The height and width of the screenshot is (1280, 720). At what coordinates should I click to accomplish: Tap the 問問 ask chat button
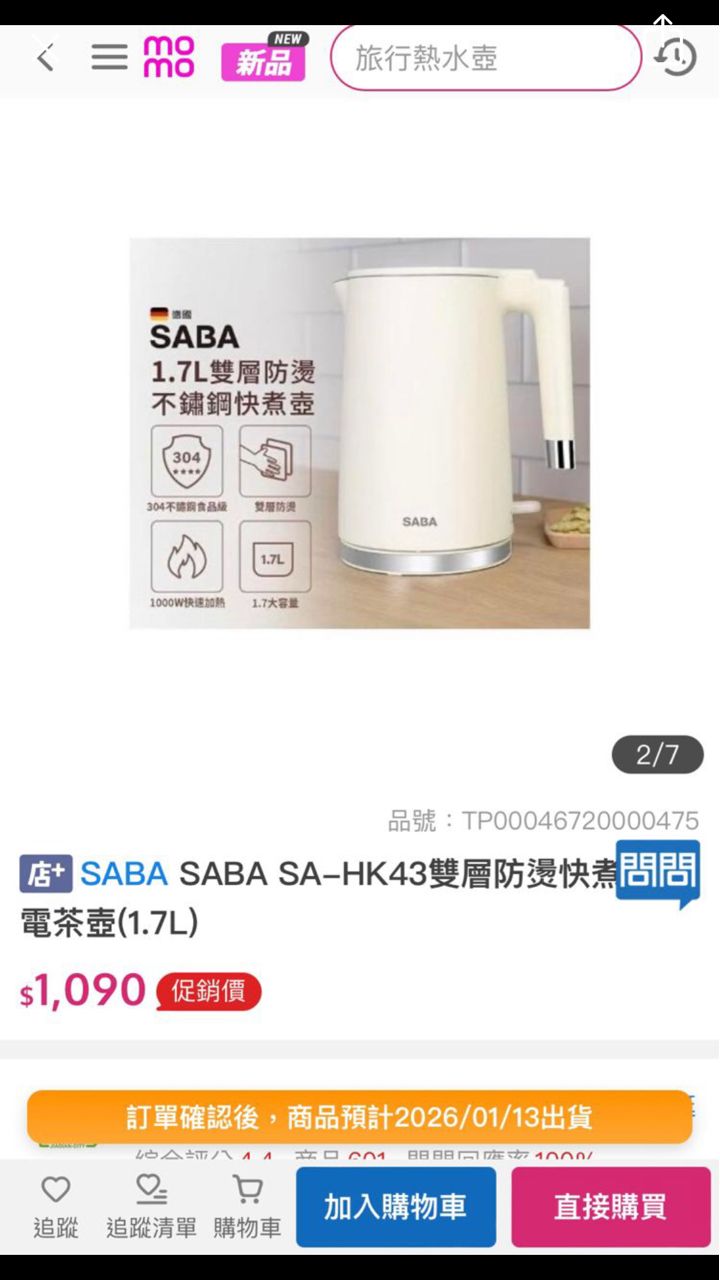coord(657,873)
